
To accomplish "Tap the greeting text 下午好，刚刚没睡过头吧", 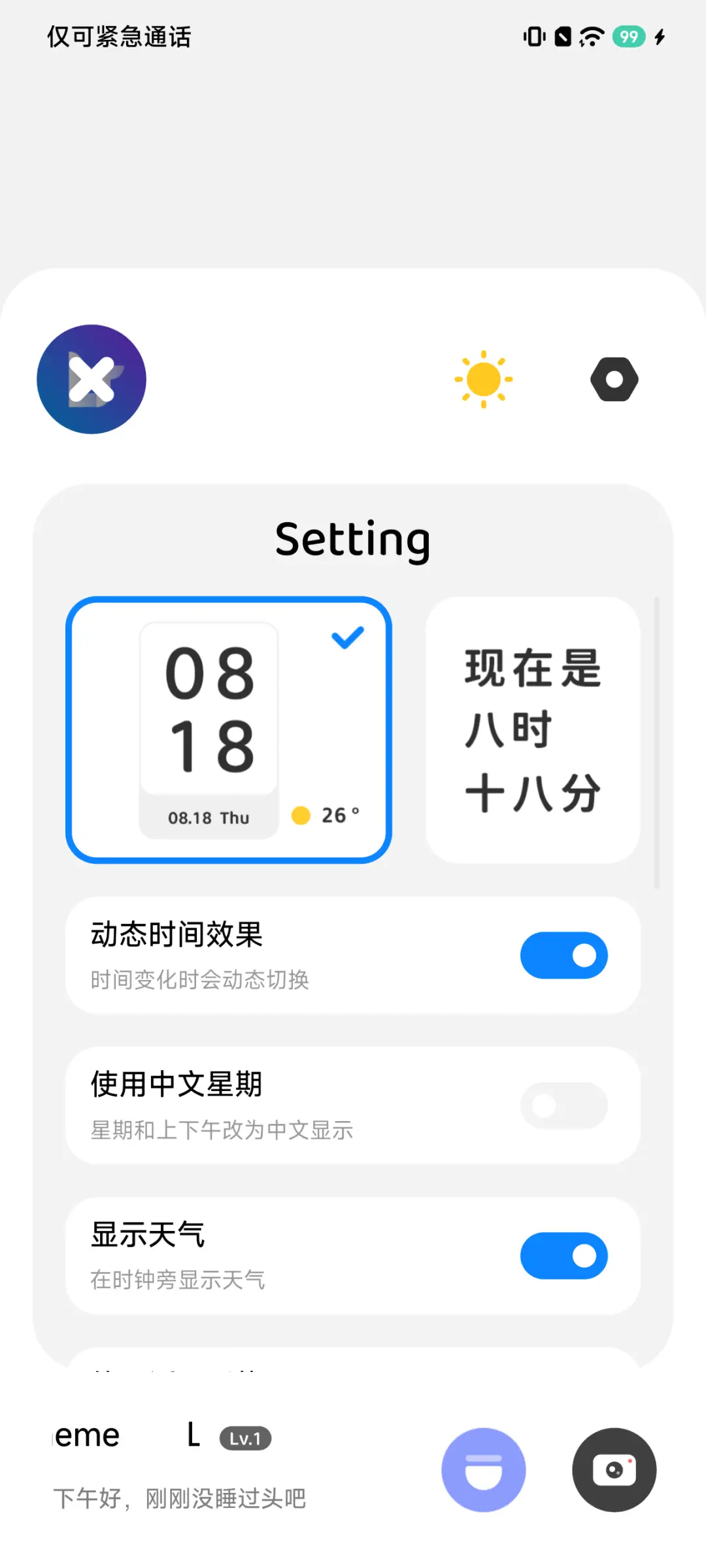I will 180,1499.
